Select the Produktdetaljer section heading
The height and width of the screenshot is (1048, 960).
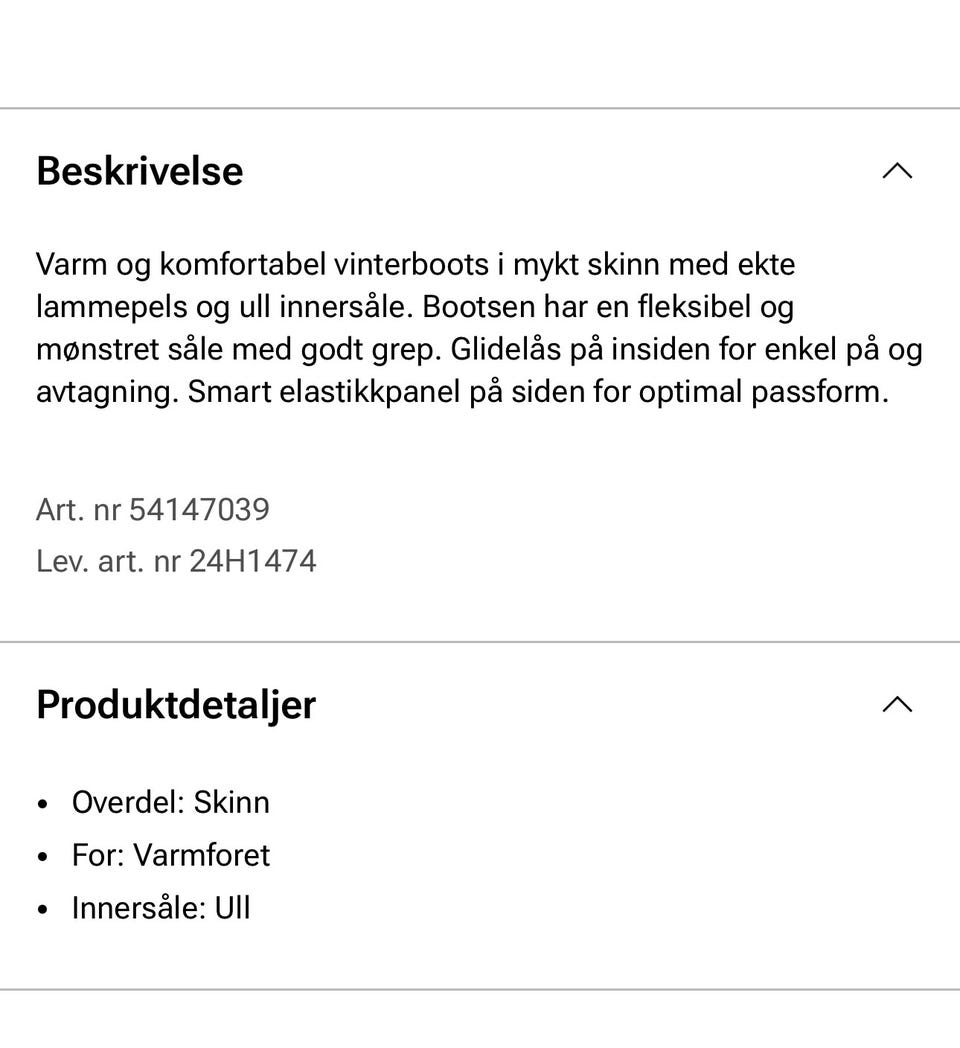click(x=175, y=705)
